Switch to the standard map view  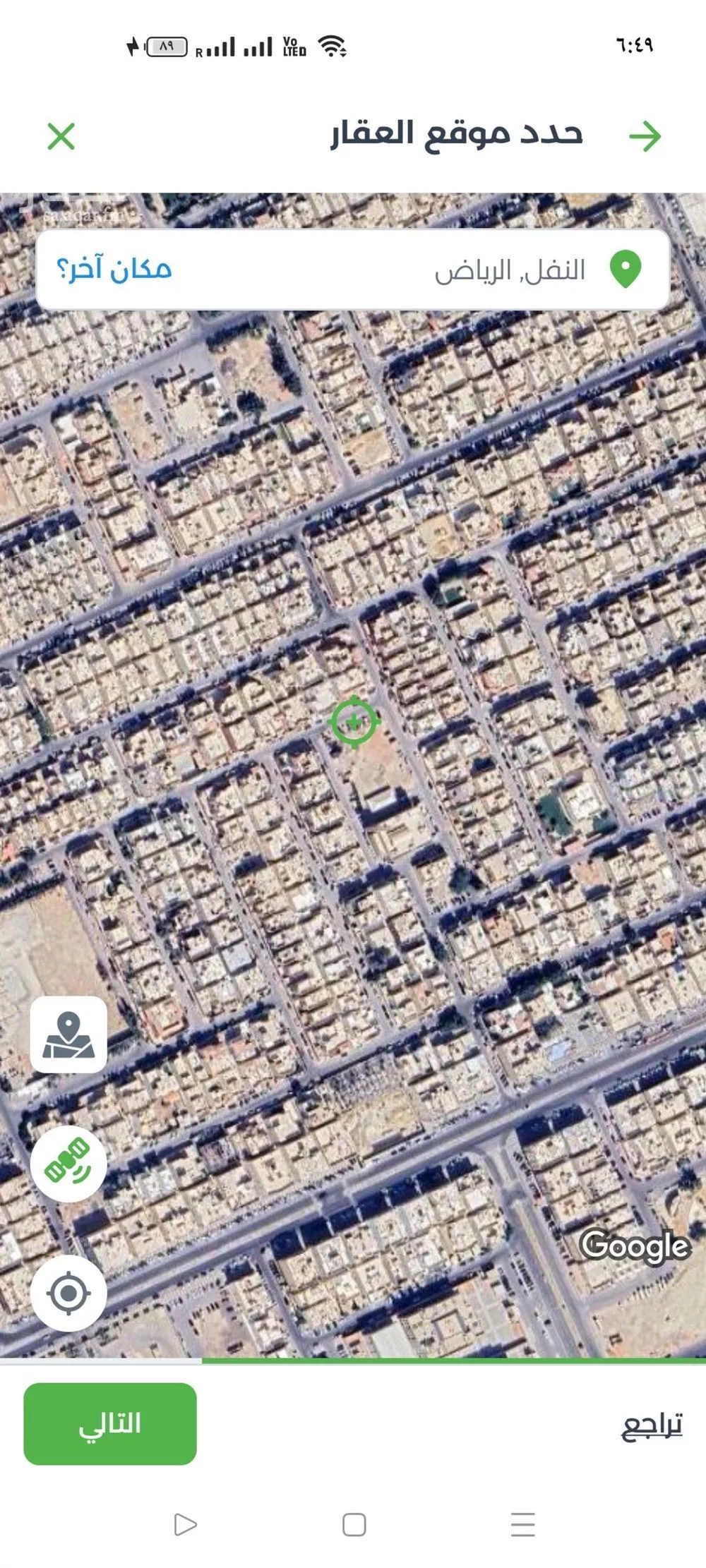click(68, 1035)
